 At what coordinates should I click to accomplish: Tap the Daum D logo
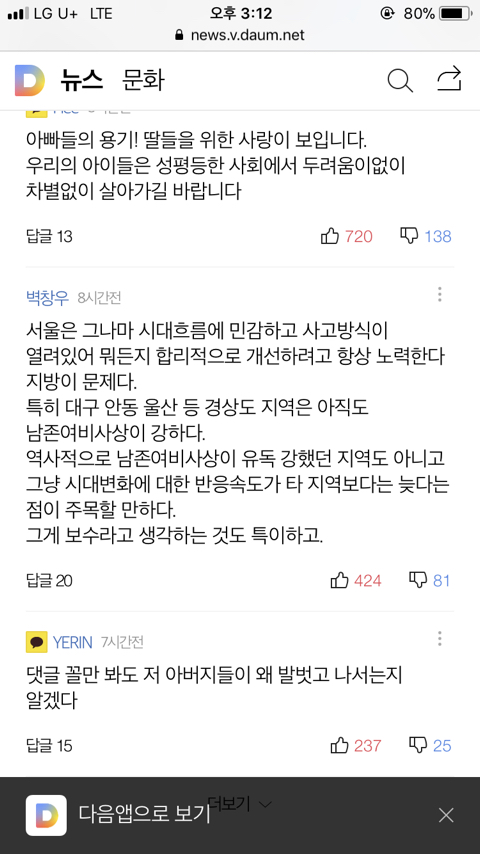29,80
